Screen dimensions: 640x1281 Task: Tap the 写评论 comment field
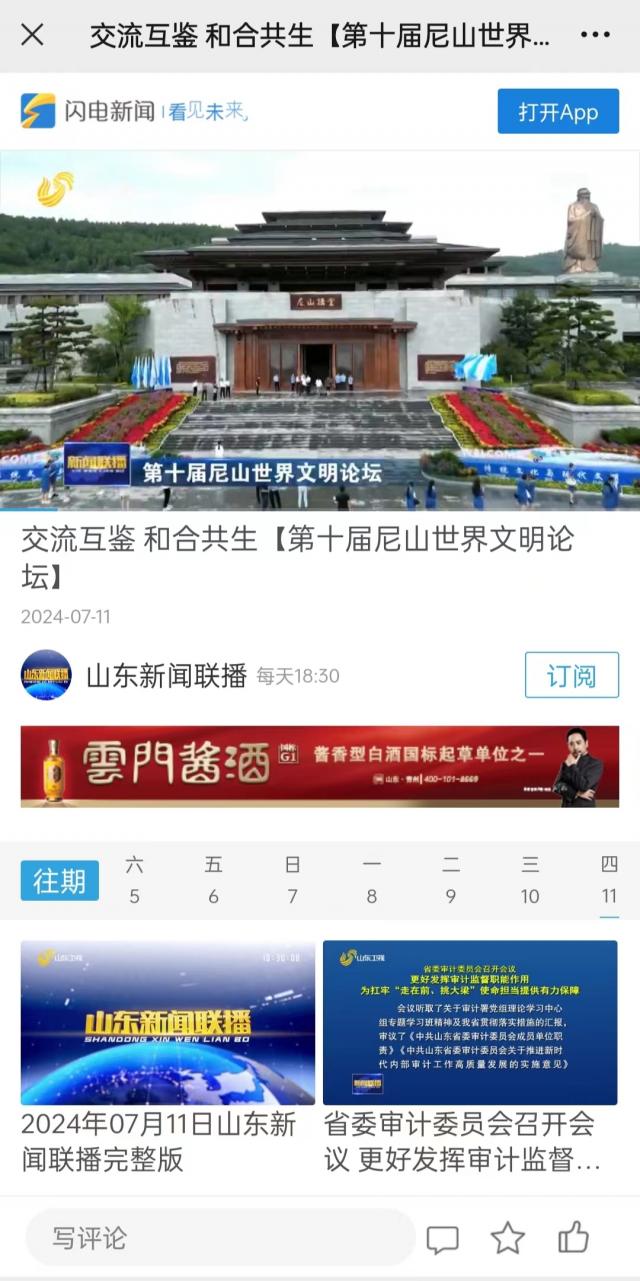click(x=220, y=1238)
